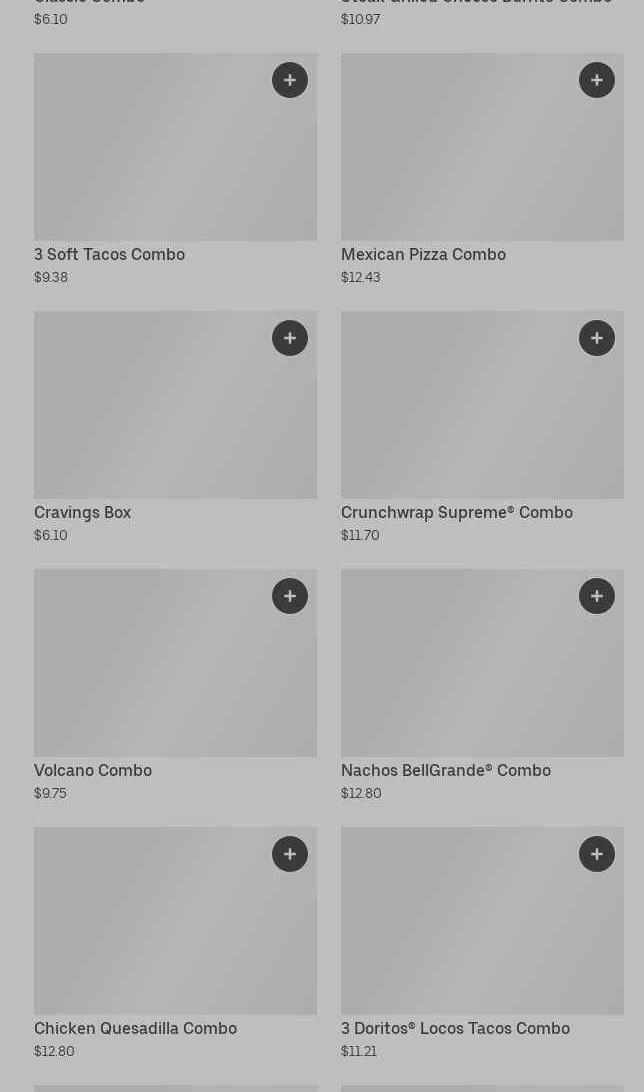Add Chicken Quesadilla Combo to cart

290,854
